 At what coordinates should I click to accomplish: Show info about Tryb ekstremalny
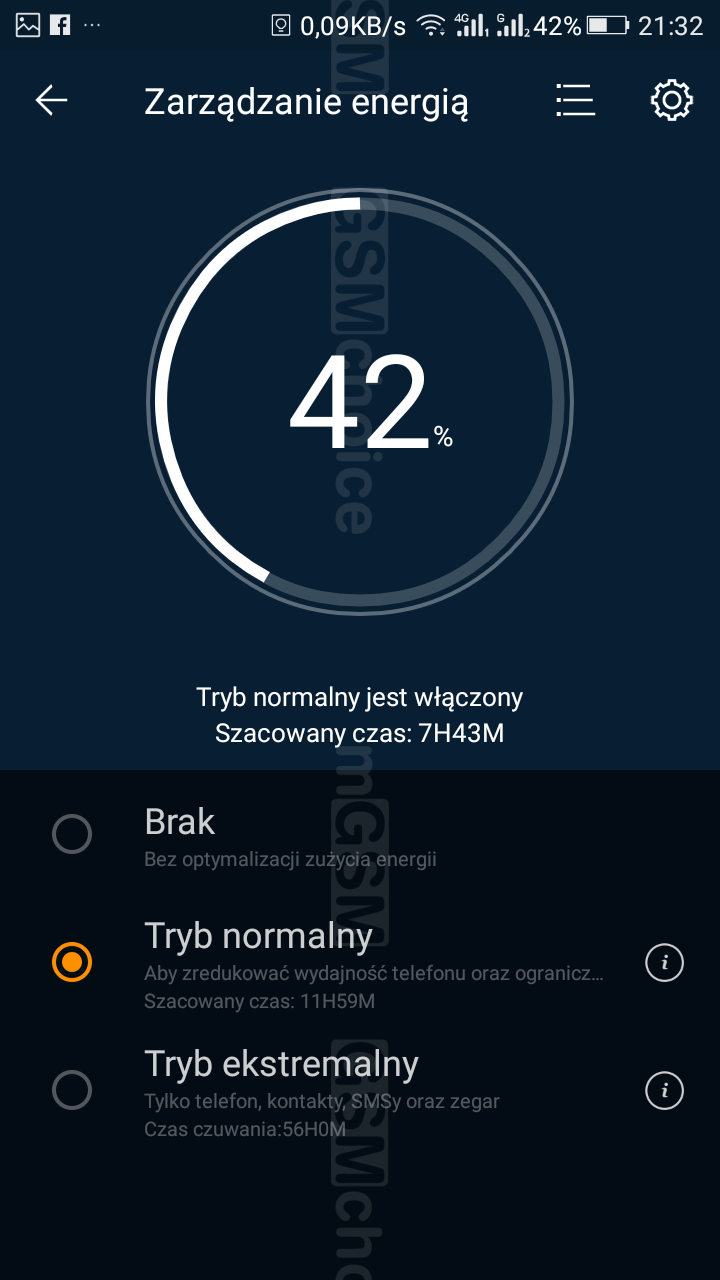(665, 1090)
